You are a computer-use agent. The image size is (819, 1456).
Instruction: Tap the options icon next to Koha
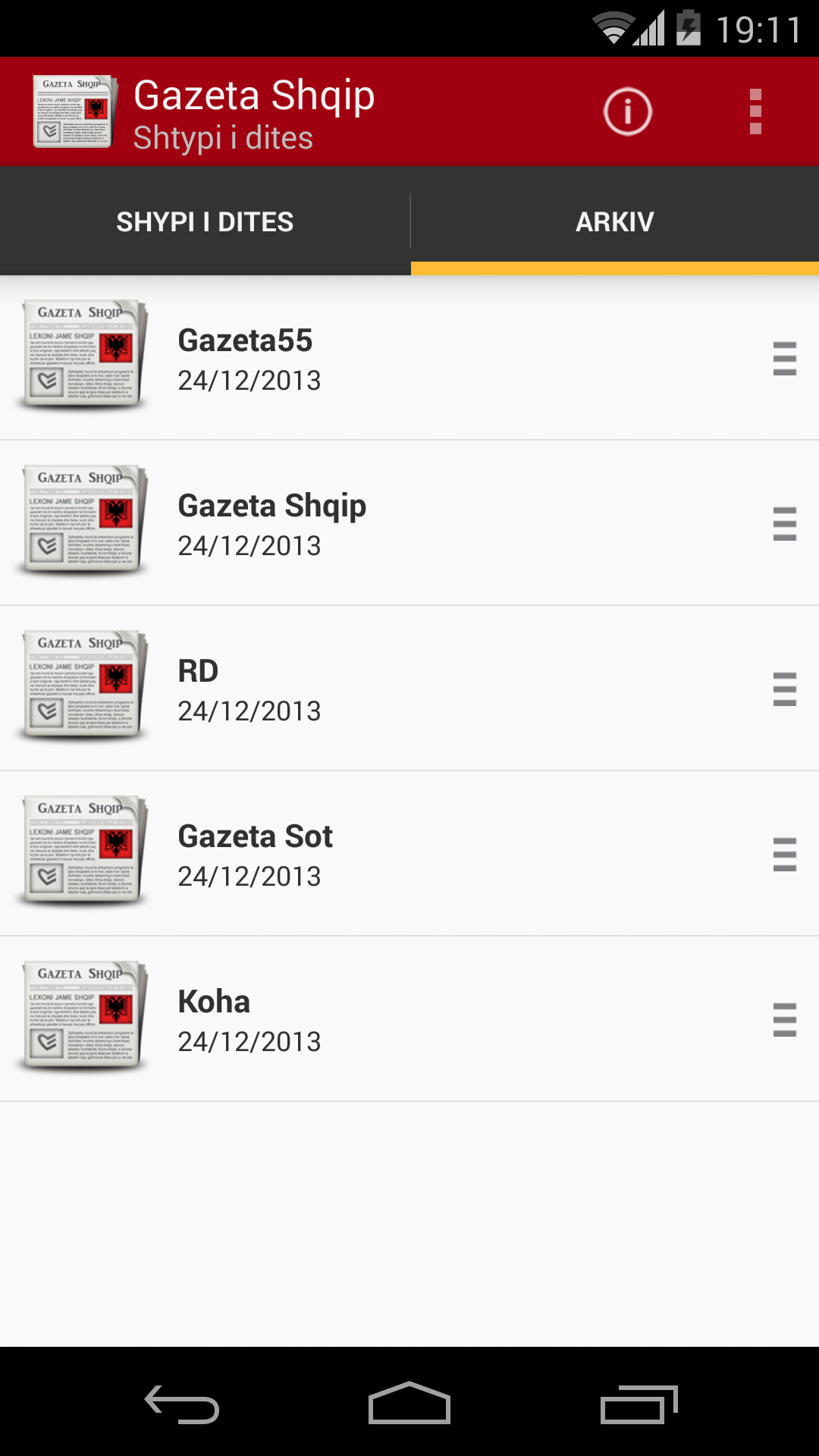(784, 1019)
